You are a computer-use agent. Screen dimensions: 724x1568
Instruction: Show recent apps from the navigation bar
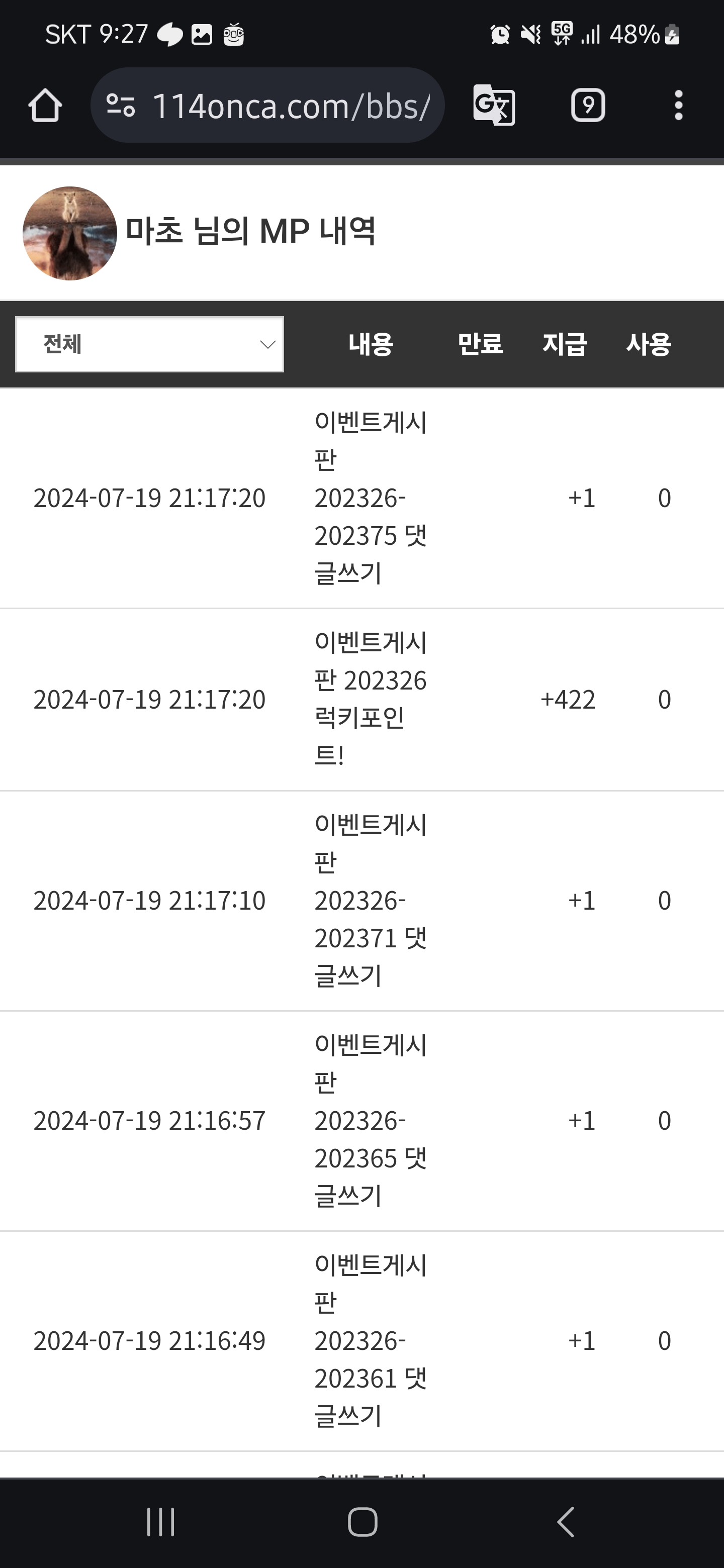click(161, 1522)
